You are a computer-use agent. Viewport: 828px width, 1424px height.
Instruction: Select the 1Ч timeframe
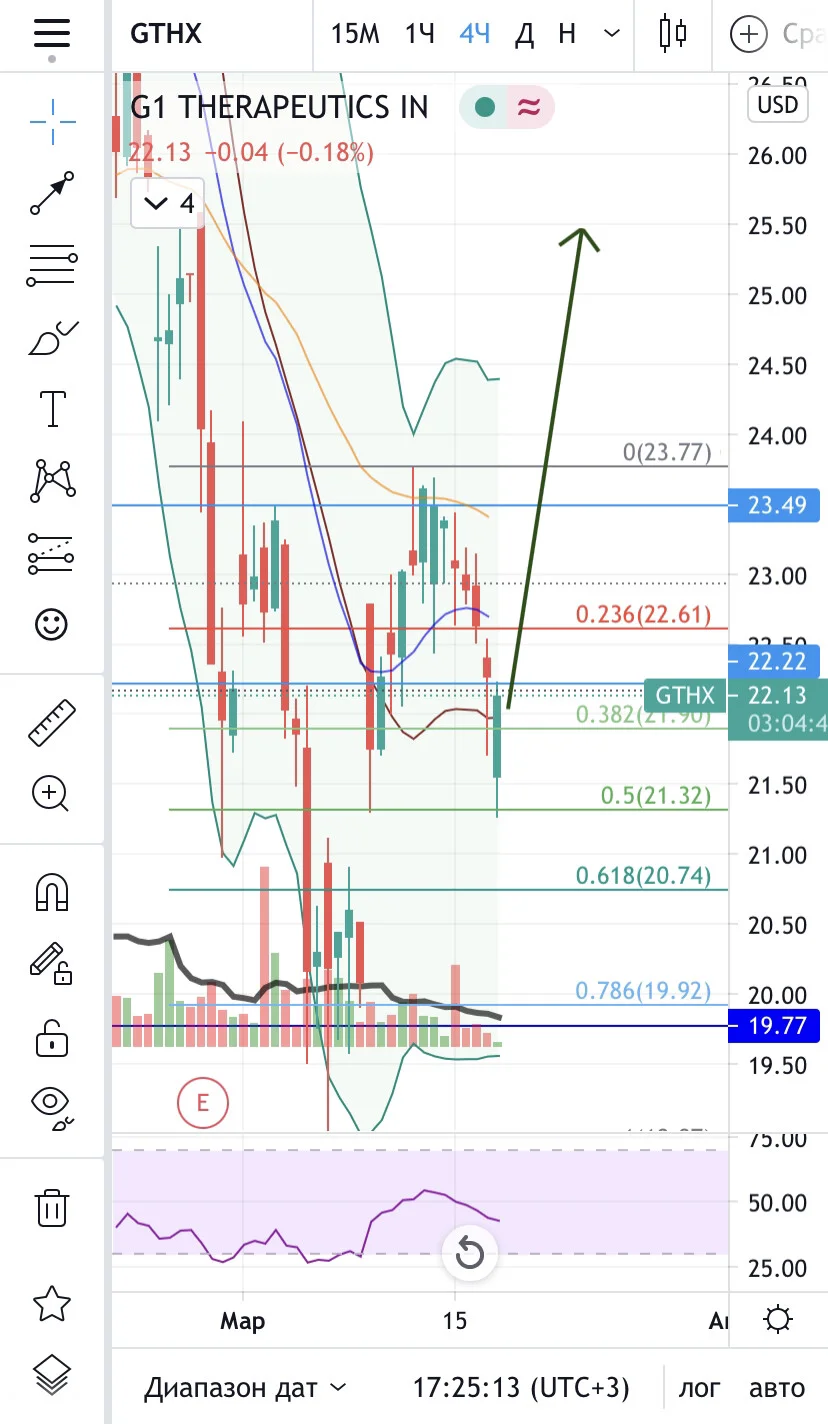420,34
